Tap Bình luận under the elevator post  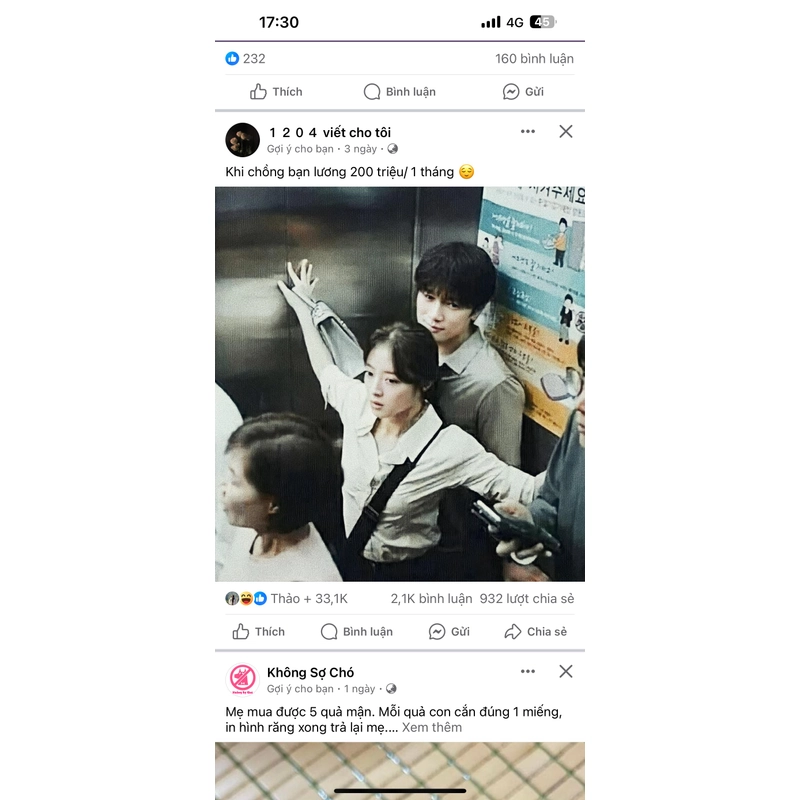[356, 631]
